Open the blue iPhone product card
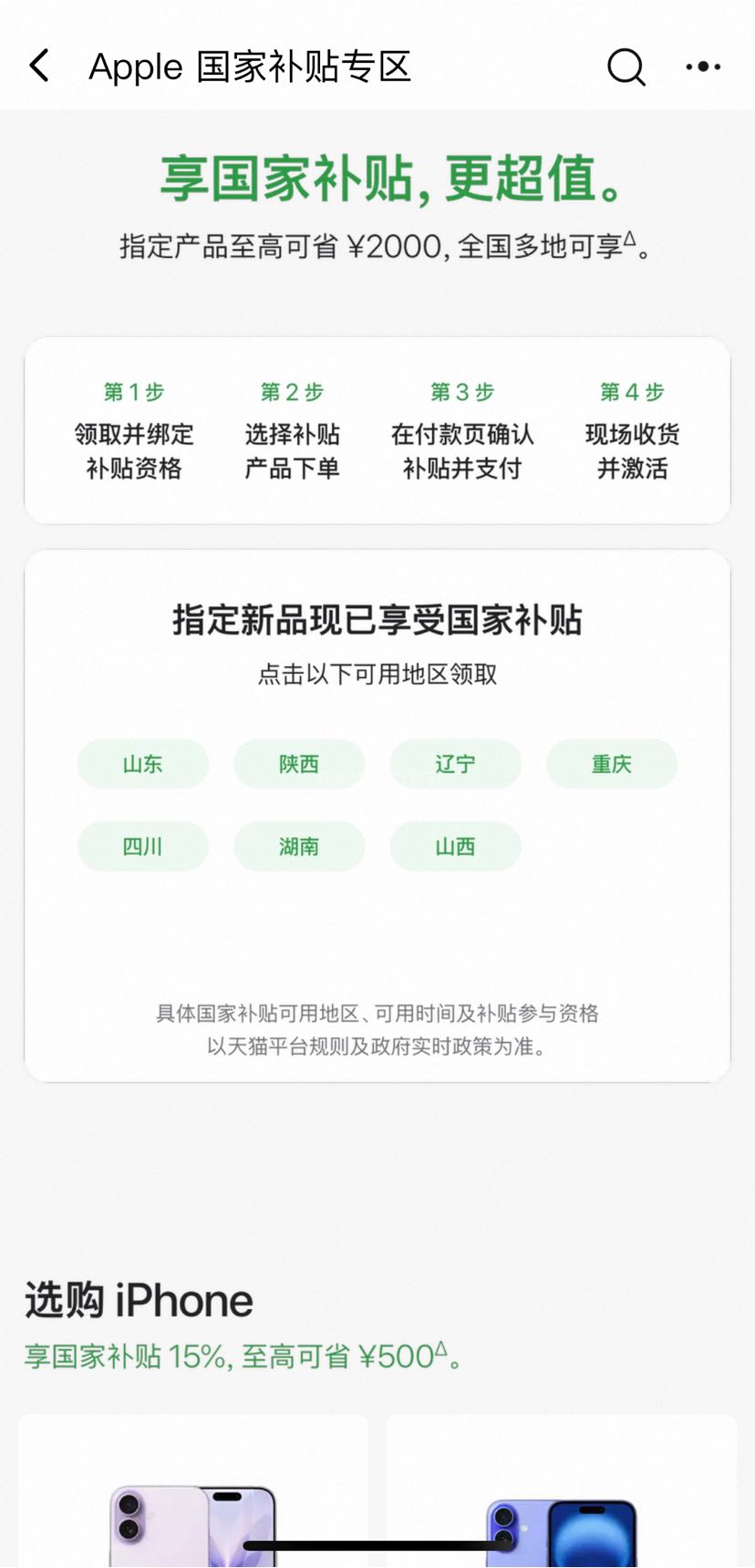755x1568 pixels. (x=562, y=1491)
